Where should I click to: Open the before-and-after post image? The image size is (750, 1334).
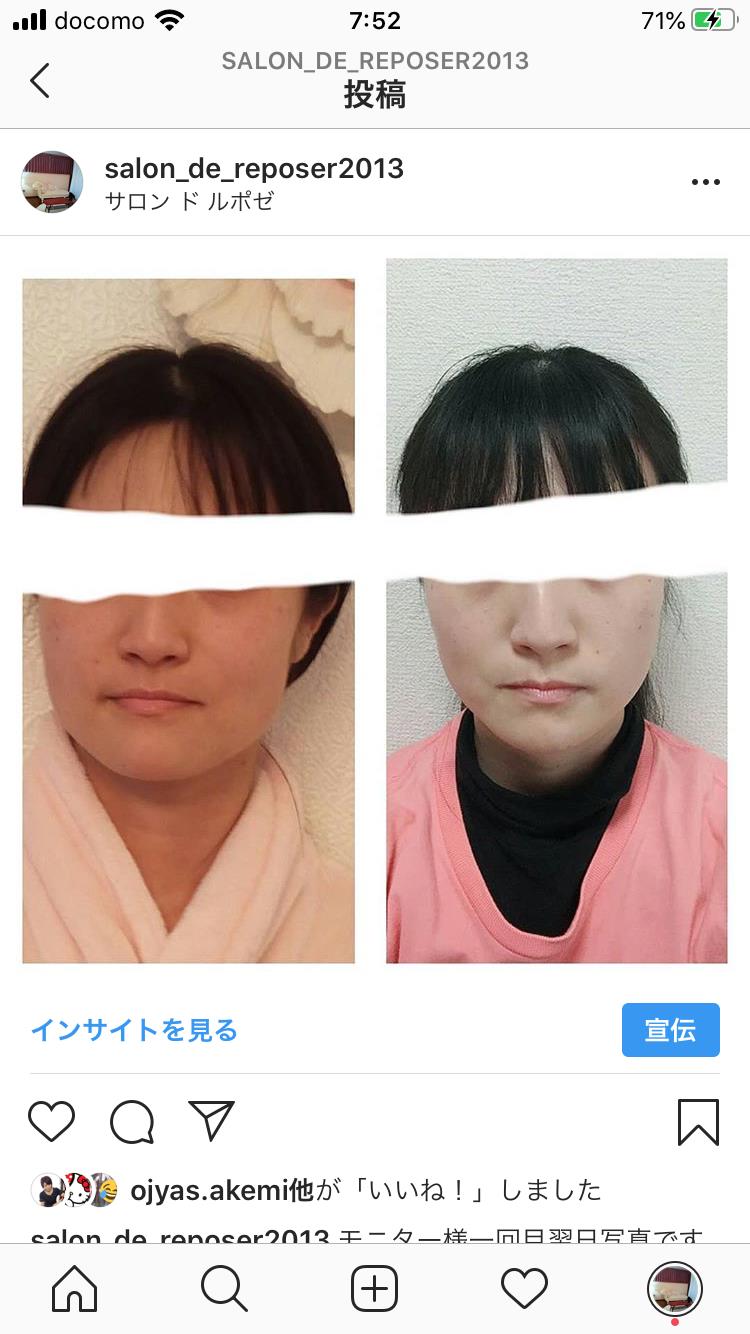click(375, 610)
